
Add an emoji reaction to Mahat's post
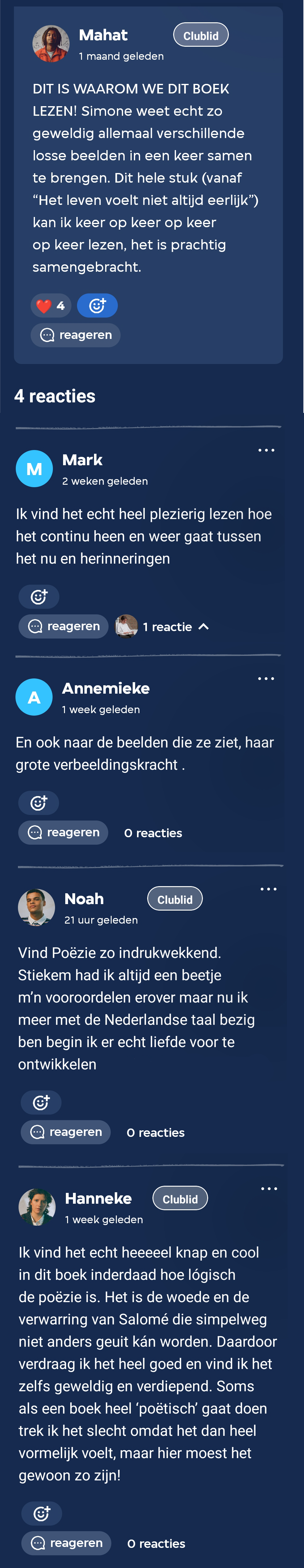coord(97,305)
